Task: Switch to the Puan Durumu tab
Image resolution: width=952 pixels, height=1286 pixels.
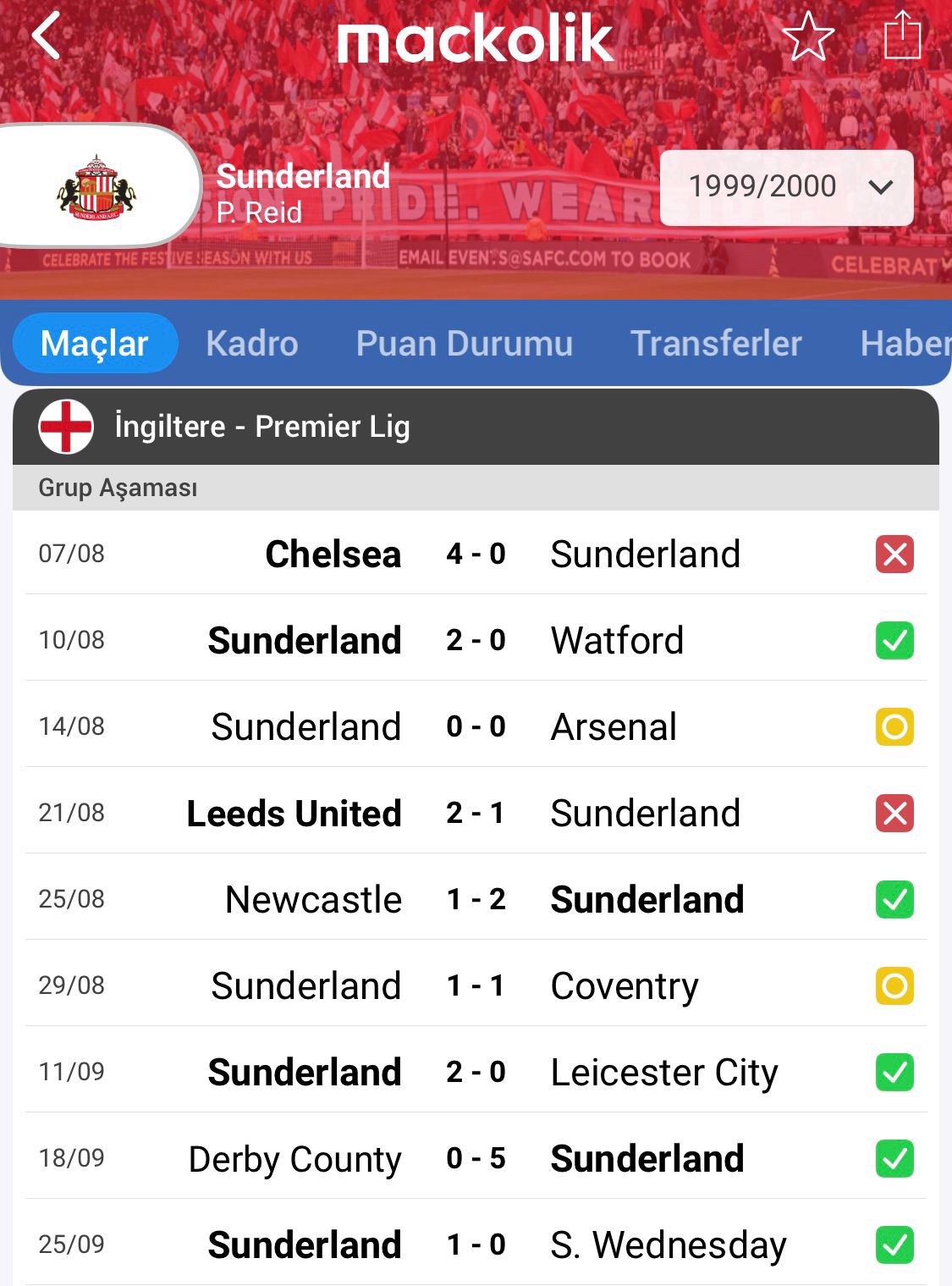Action: point(464,344)
